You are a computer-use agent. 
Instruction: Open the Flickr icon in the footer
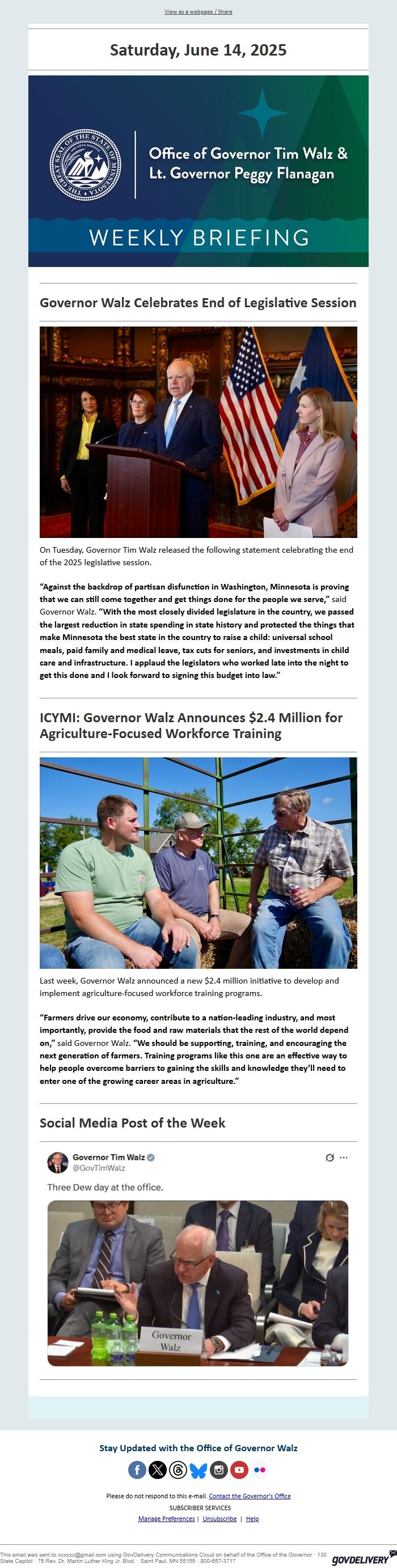[259, 1470]
